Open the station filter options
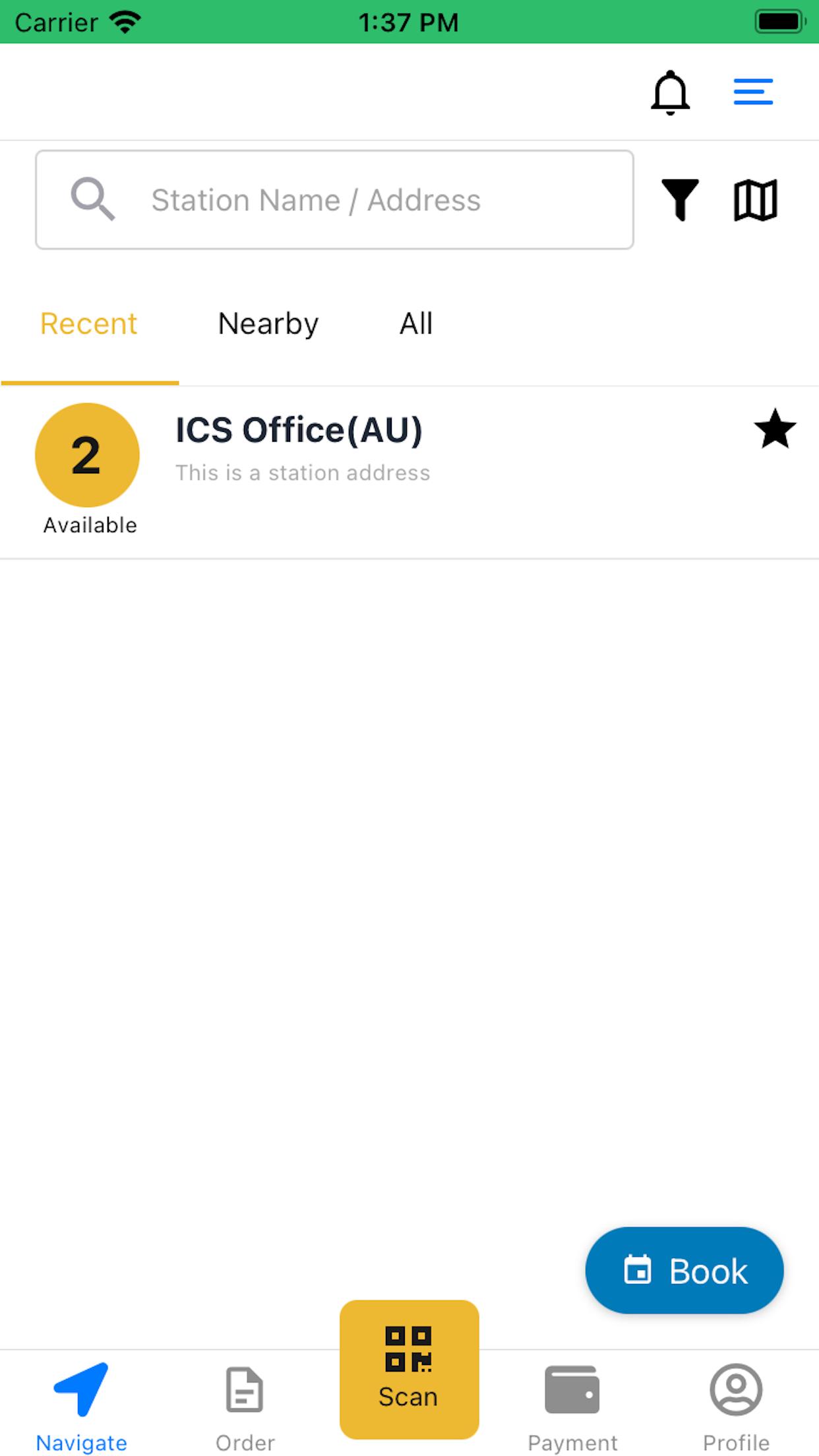The width and height of the screenshot is (819, 1456). 680,200
